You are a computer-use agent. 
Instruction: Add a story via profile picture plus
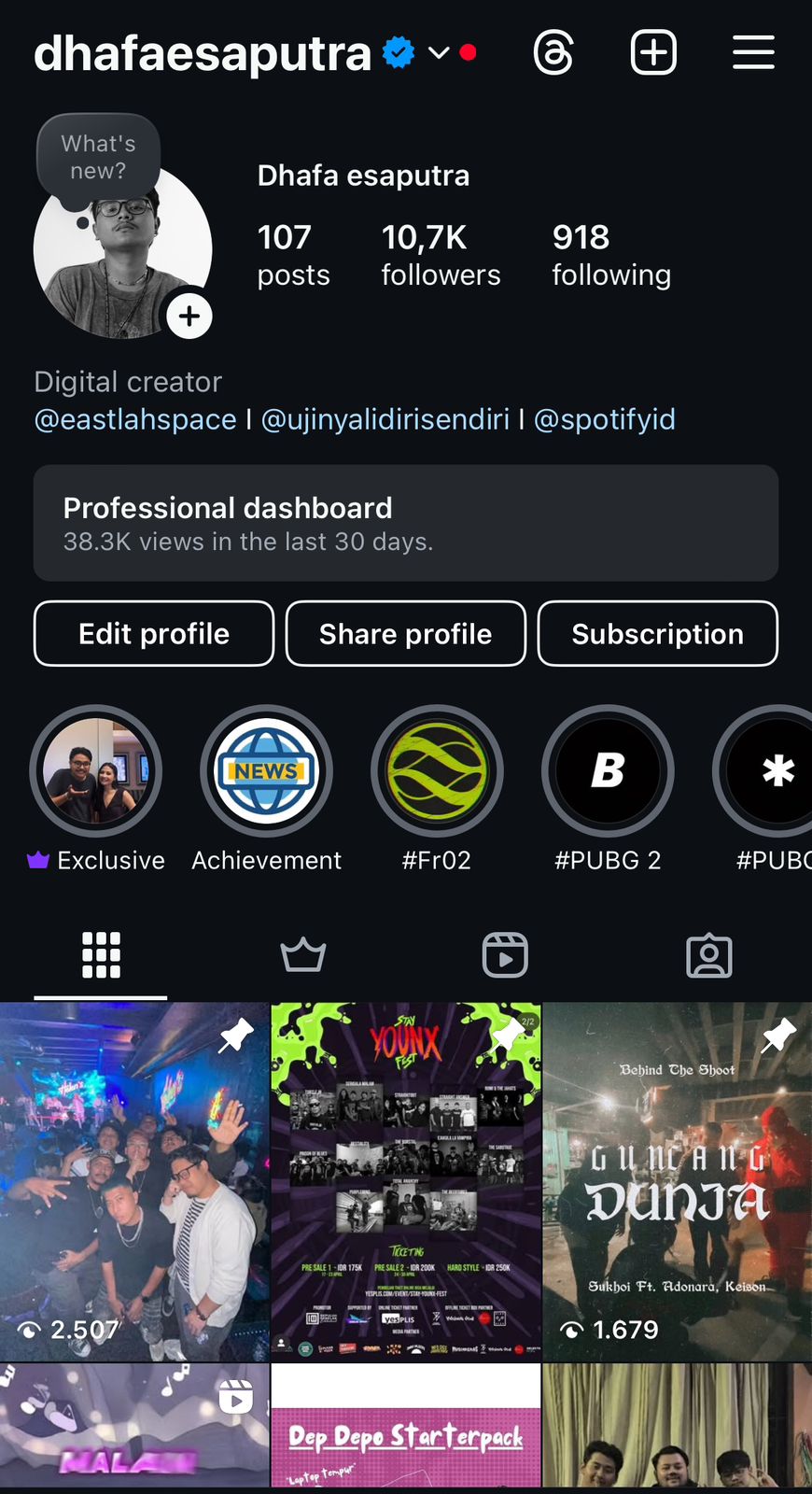[x=189, y=317]
